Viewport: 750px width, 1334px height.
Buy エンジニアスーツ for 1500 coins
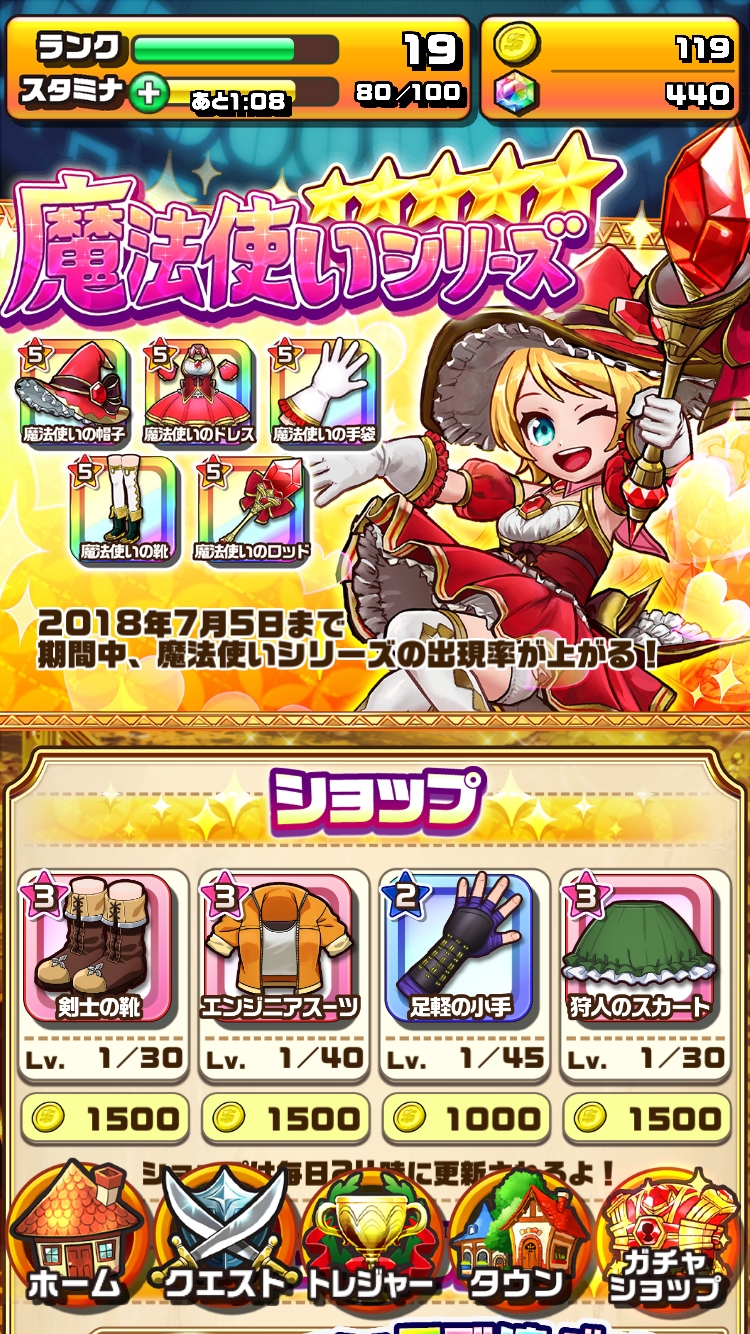click(285, 1119)
